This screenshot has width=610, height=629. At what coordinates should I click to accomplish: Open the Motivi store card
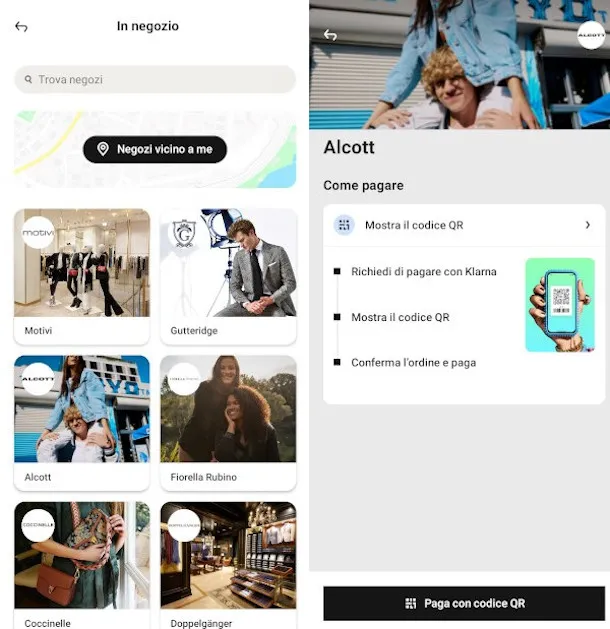click(82, 275)
